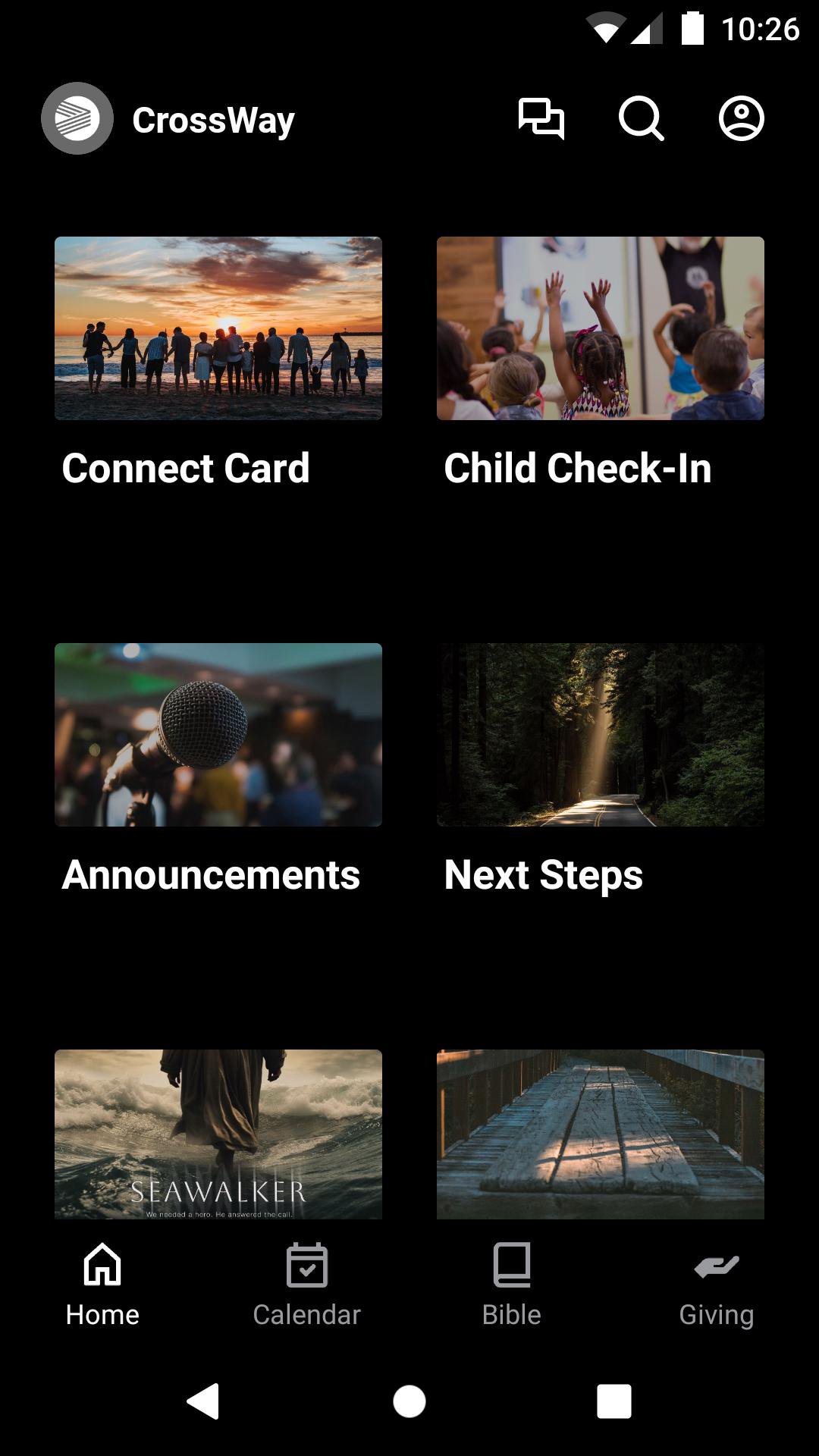The height and width of the screenshot is (1456, 819).
Task: Open the wooden bridge picture tile
Action: click(600, 1134)
